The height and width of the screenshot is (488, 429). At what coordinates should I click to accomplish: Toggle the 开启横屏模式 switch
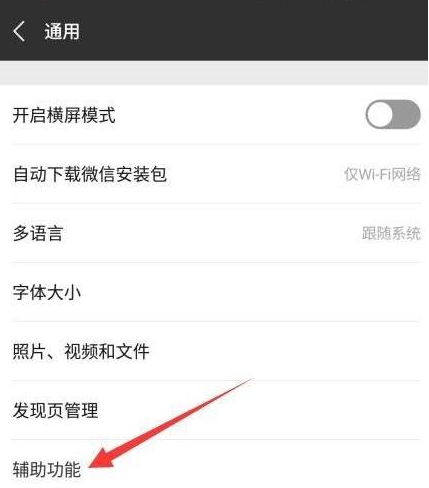[x=393, y=114]
